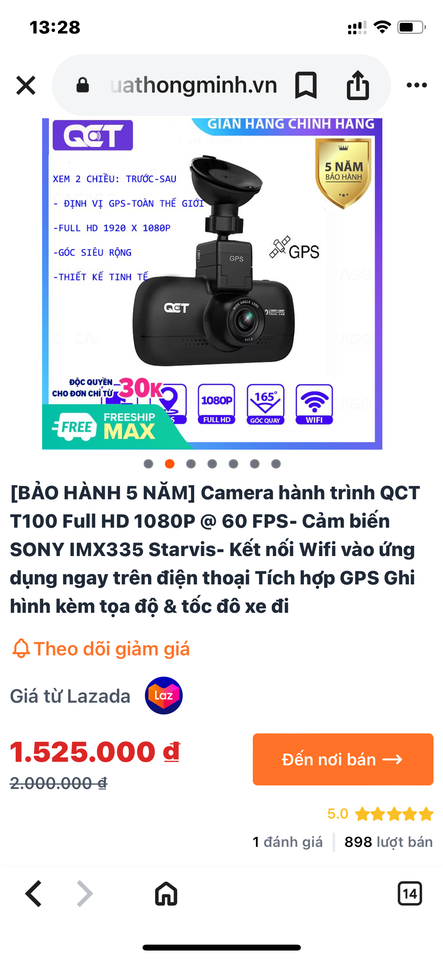The height and width of the screenshot is (960, 443).
Task: Open the QCT dash cam product image
Action: click(212, 283)
